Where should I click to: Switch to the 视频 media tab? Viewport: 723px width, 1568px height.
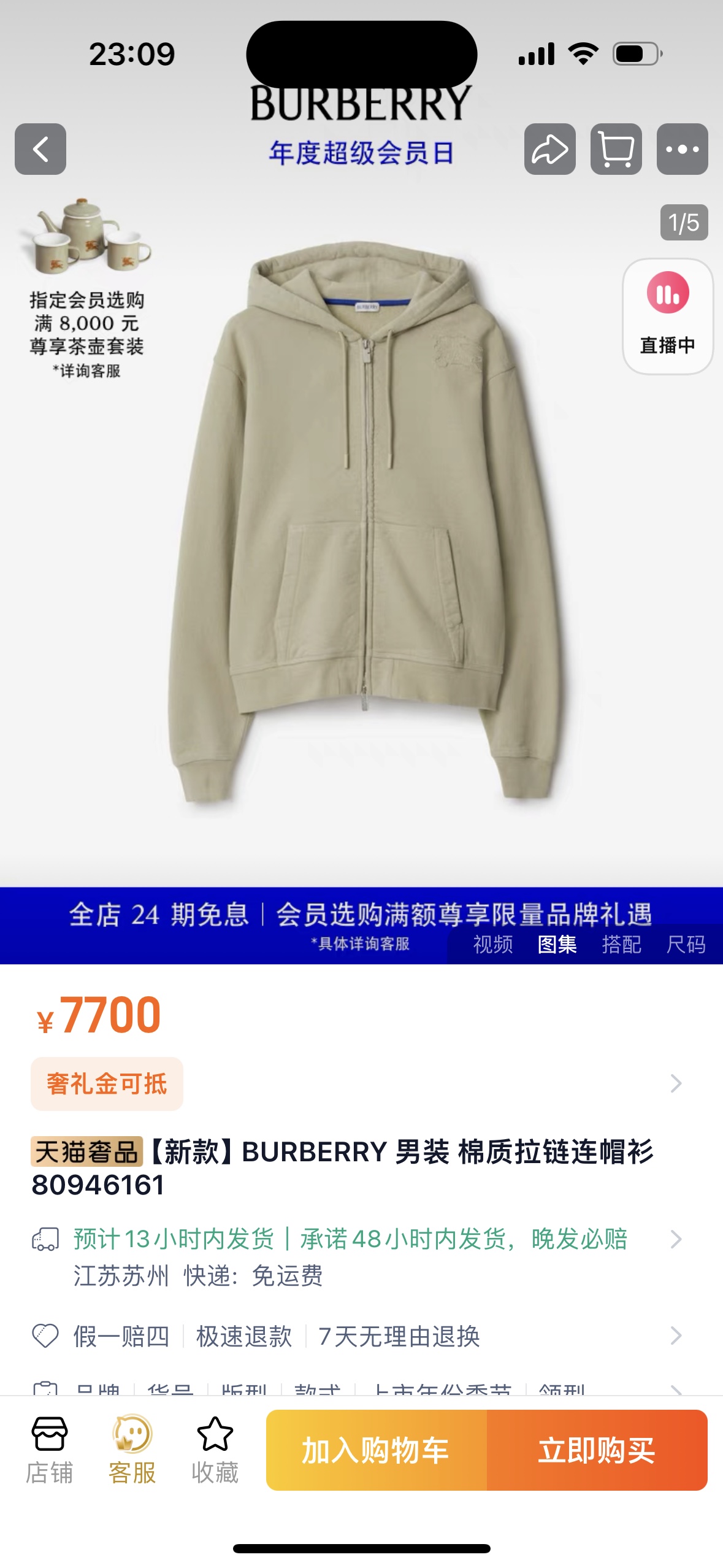[x=492, y=944]
